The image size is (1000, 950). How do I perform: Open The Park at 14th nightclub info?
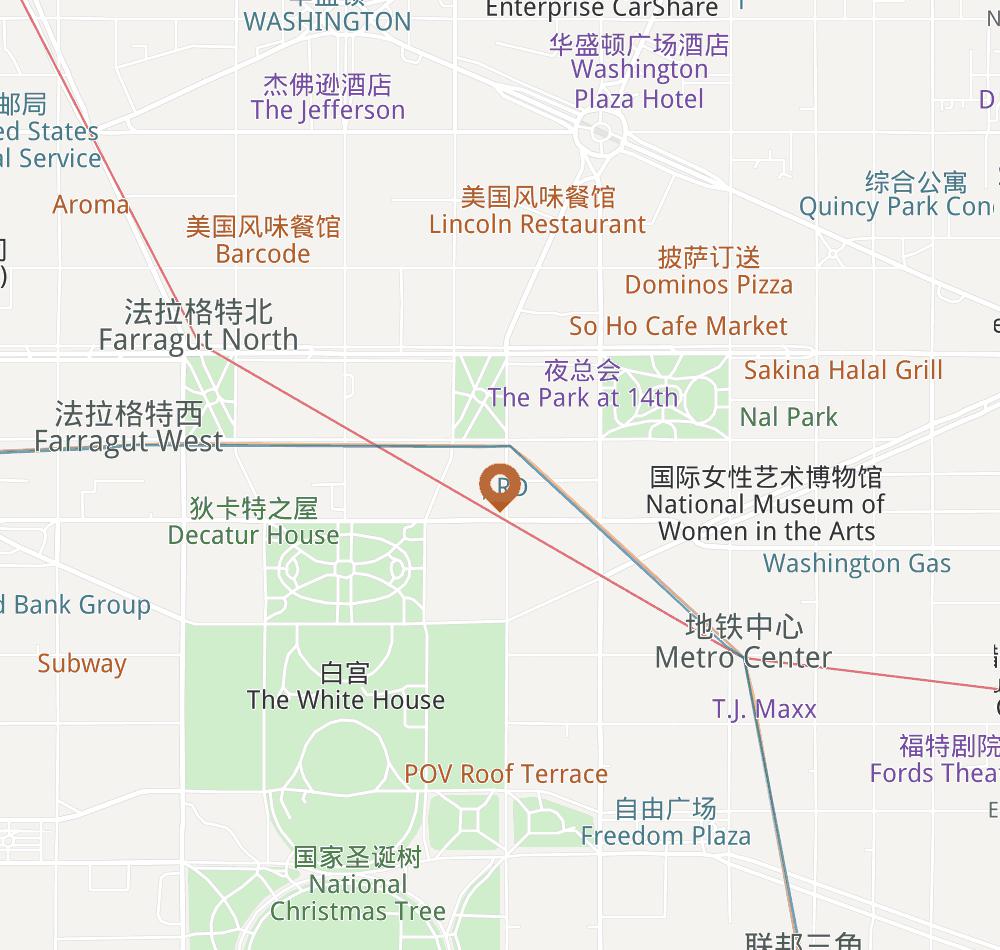pos(583,385)
